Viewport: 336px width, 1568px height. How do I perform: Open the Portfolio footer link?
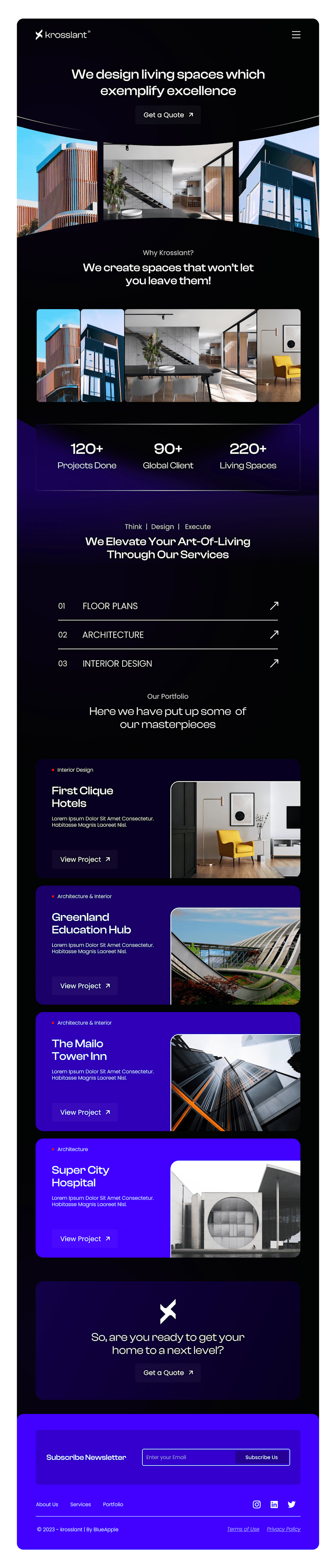pos(113,1504)
